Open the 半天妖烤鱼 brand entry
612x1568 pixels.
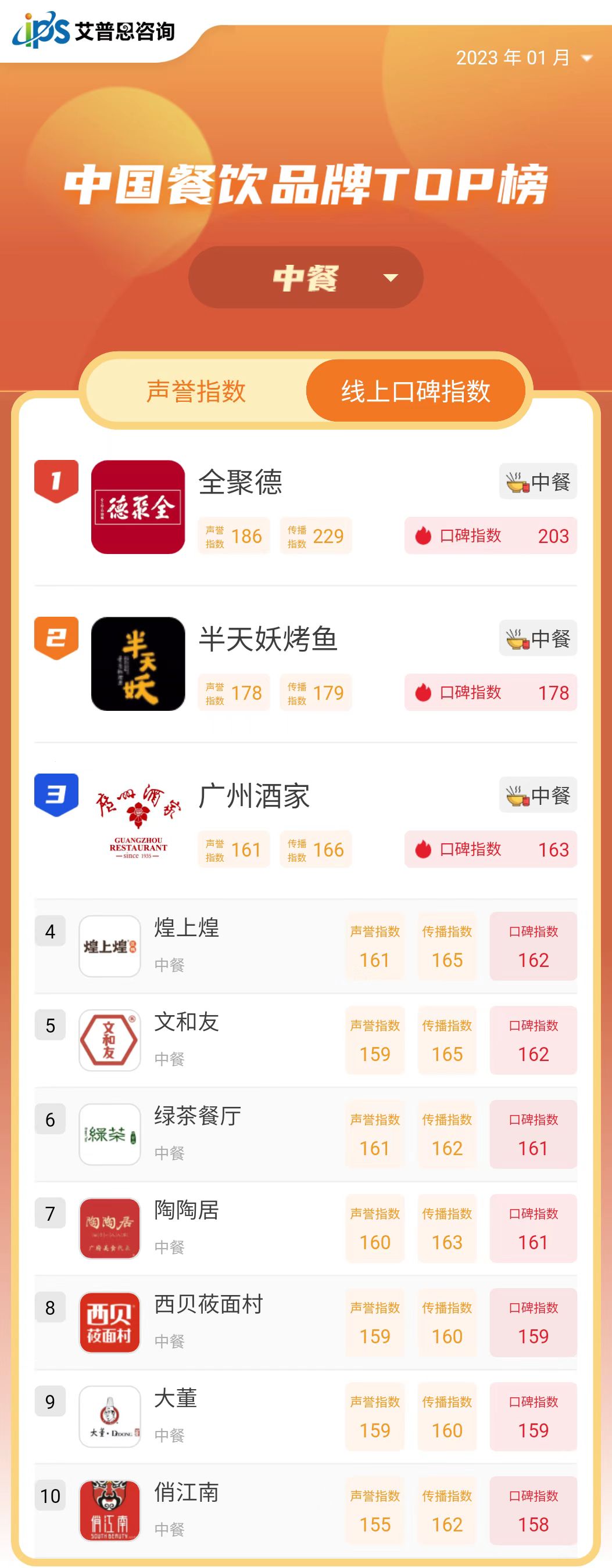[x=268, y=639]
